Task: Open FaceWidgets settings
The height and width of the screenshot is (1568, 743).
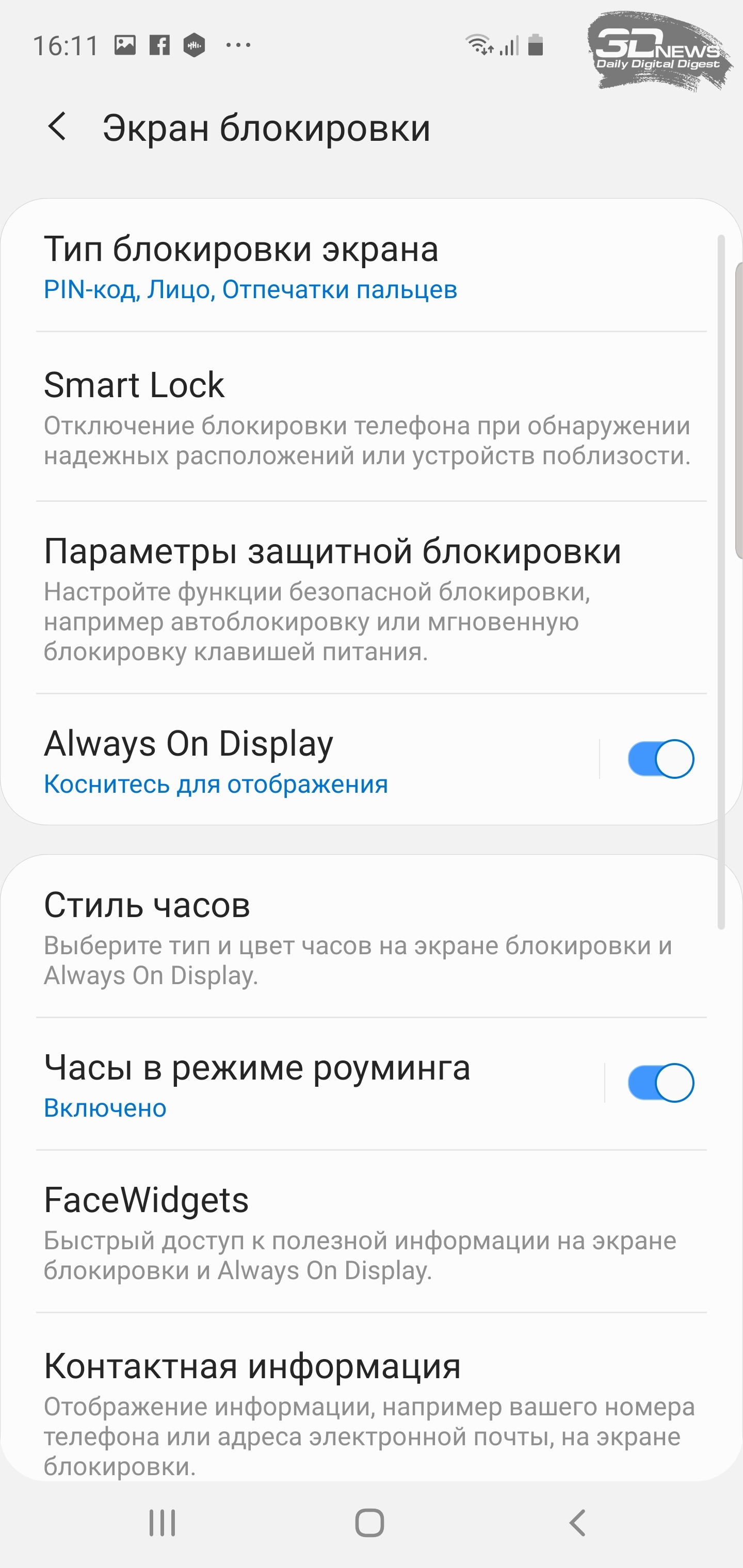Action: pos(372,1231)
